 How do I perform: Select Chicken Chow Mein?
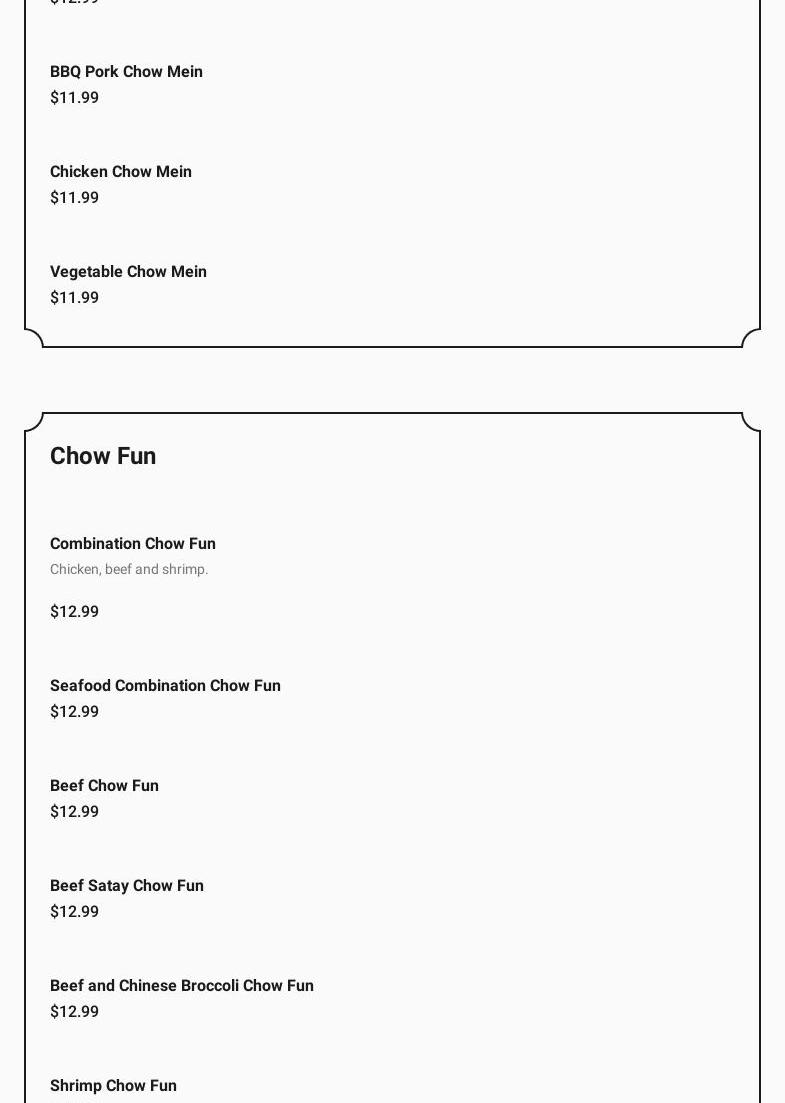121,172
